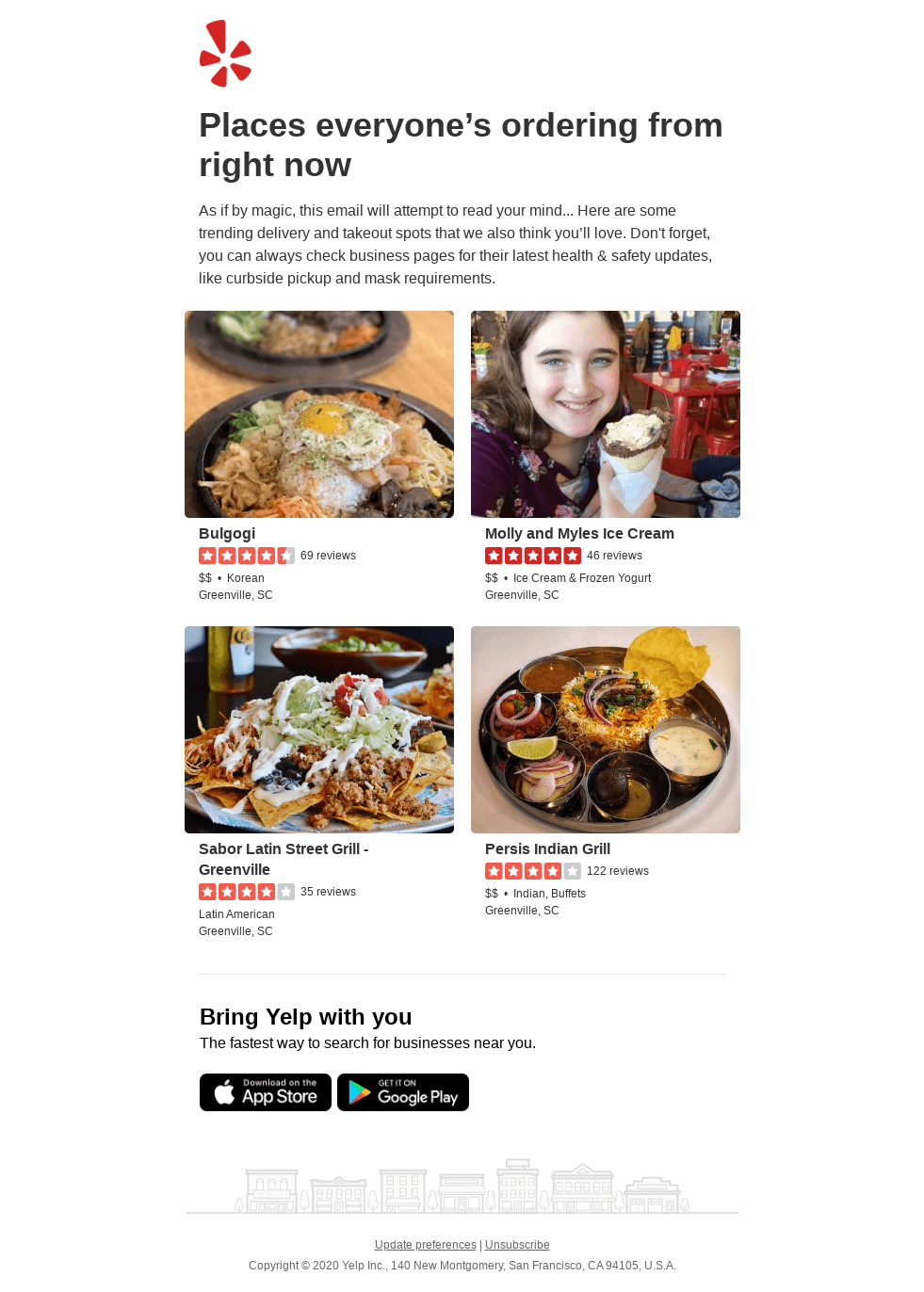Open the Bulgogi restaurant photo
This screenshot has width=924, height=1292.
[319, 414]
